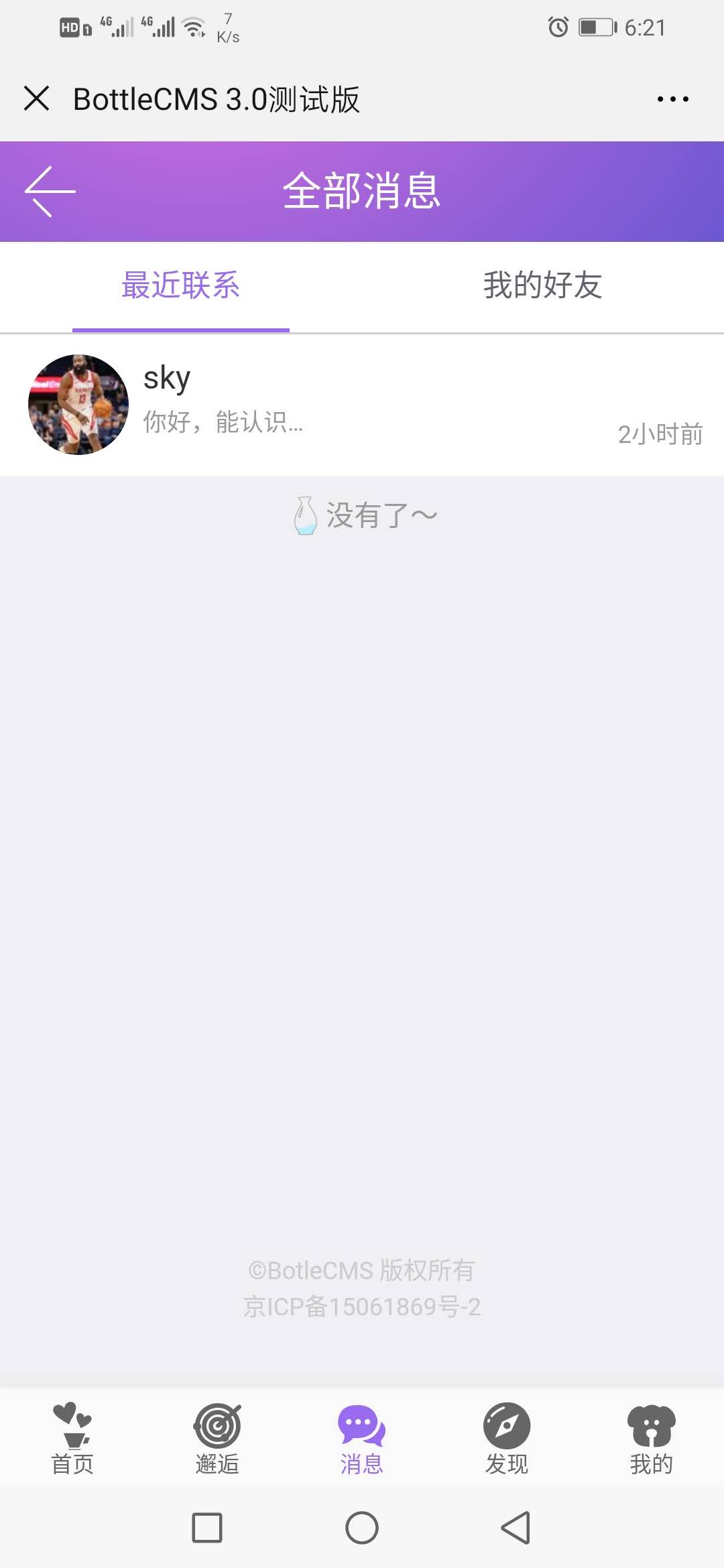Tap the 消息 bottom tab
Image resolution: width=724 pixels, height=1568 pixels.
pos(362,1438)
